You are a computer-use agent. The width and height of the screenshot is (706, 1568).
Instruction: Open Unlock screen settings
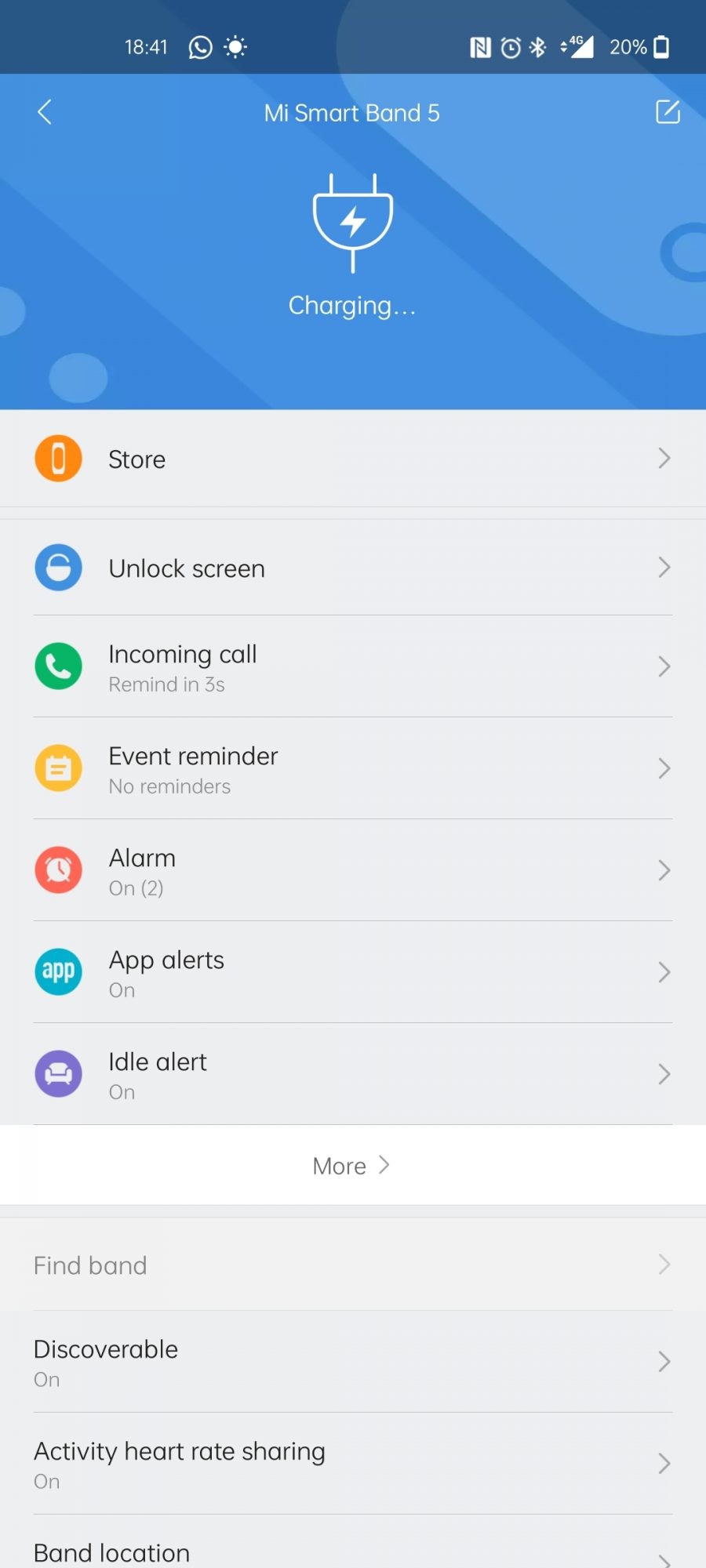[x=353, y=568]
